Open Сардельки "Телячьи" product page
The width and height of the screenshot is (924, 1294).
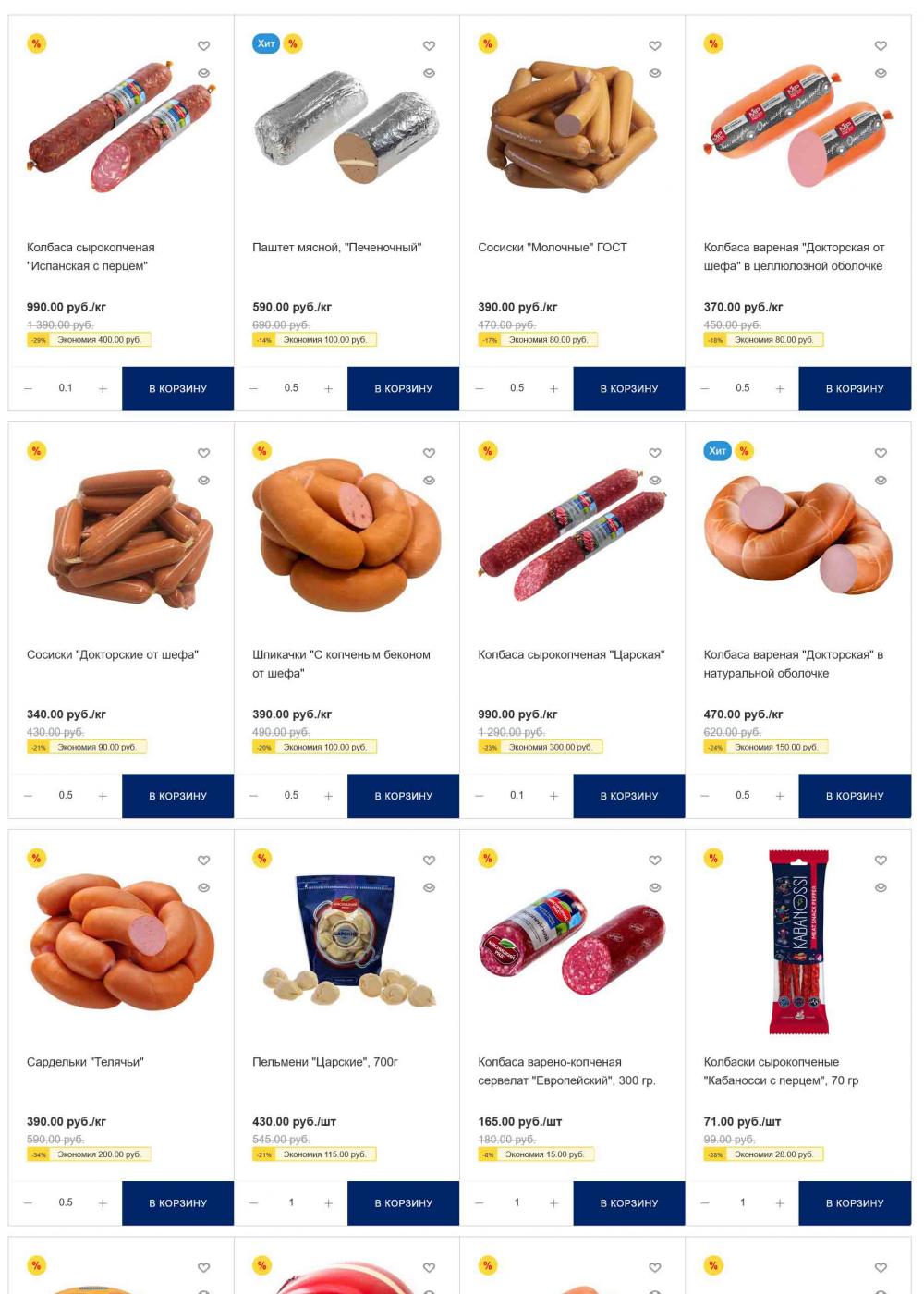(85, 1062)
